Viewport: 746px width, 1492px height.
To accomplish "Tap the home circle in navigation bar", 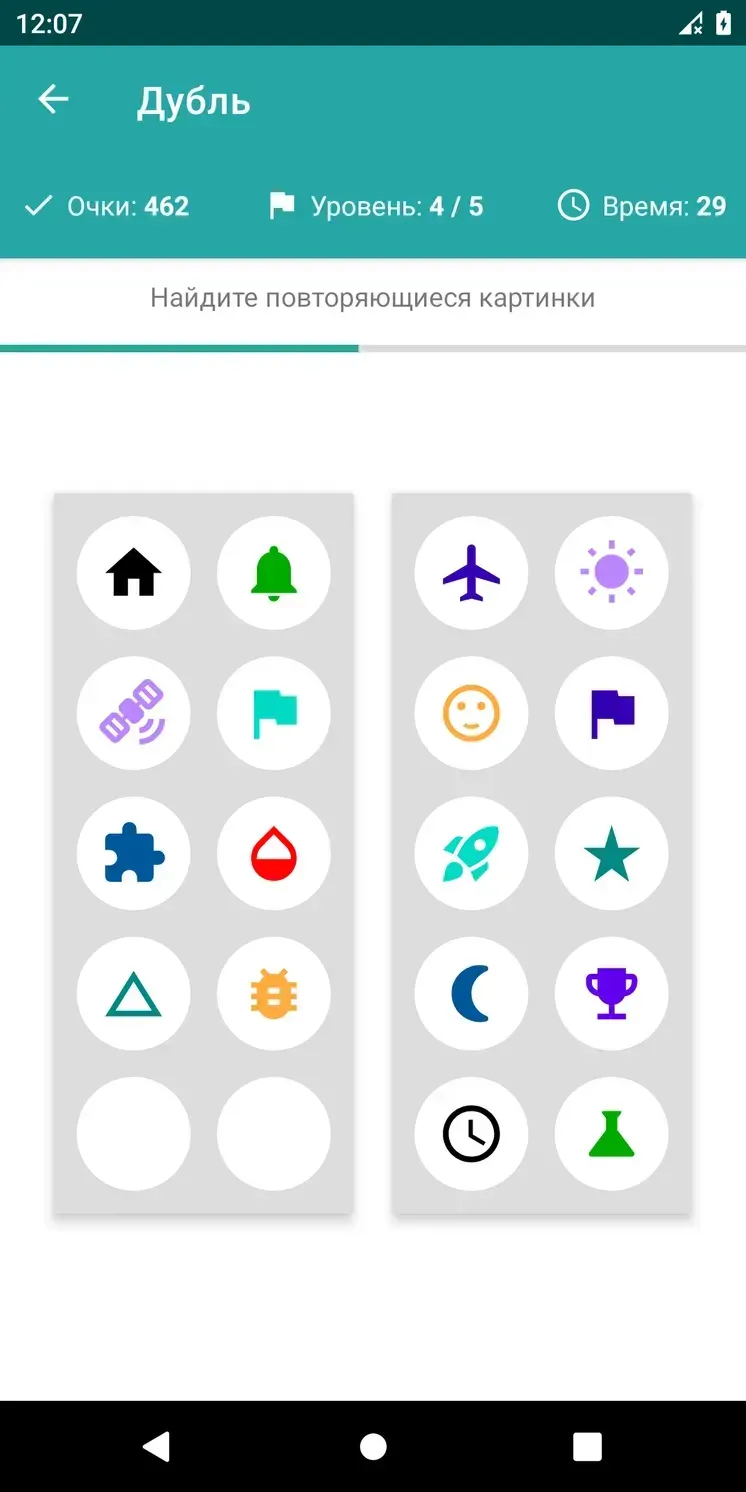I will (x=373, y=1446).
